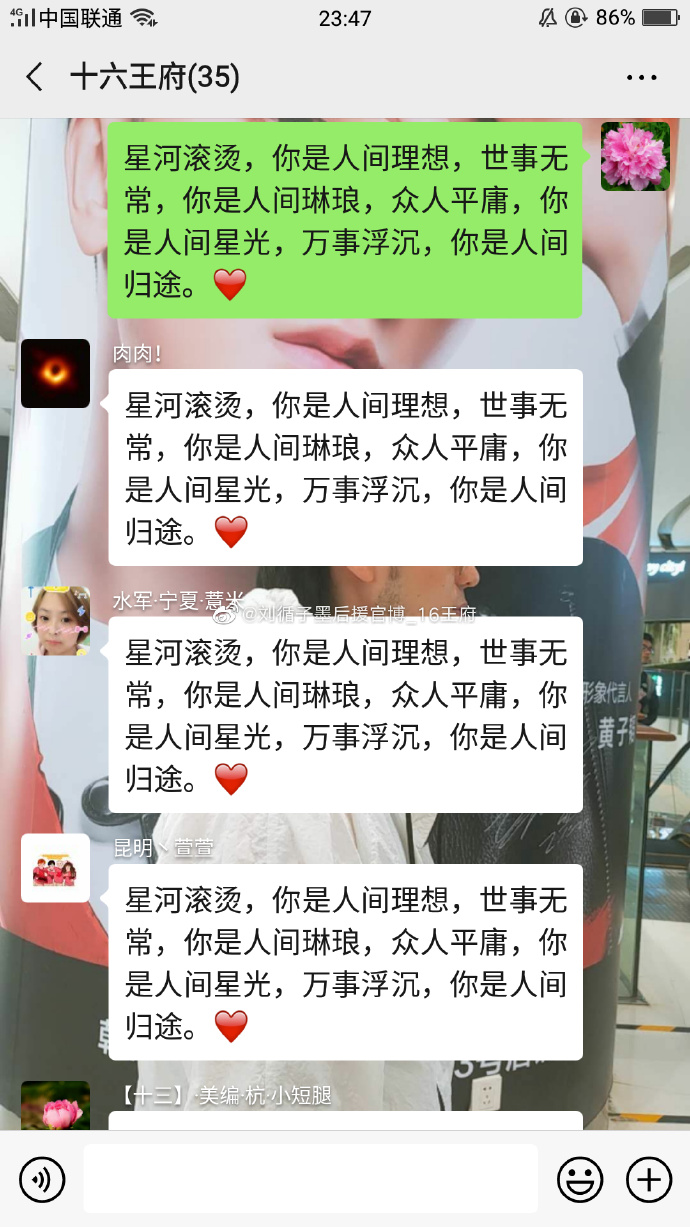Screen dimensions: 690x1227
Task: Open my own pink flower avatar
Action: point(634,156)
